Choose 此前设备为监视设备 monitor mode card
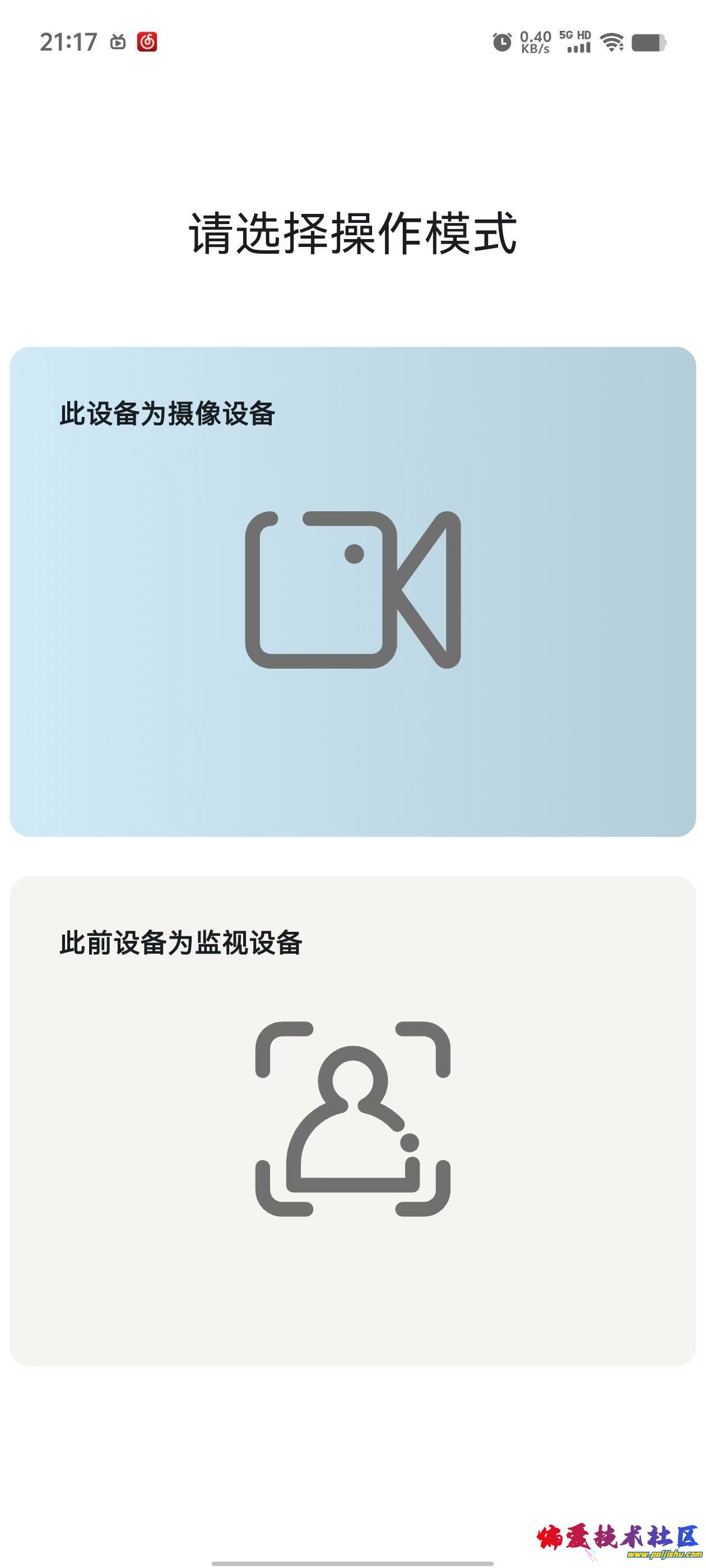The height and width of the screenshot is (1568, 706). tap(352, 1121)
